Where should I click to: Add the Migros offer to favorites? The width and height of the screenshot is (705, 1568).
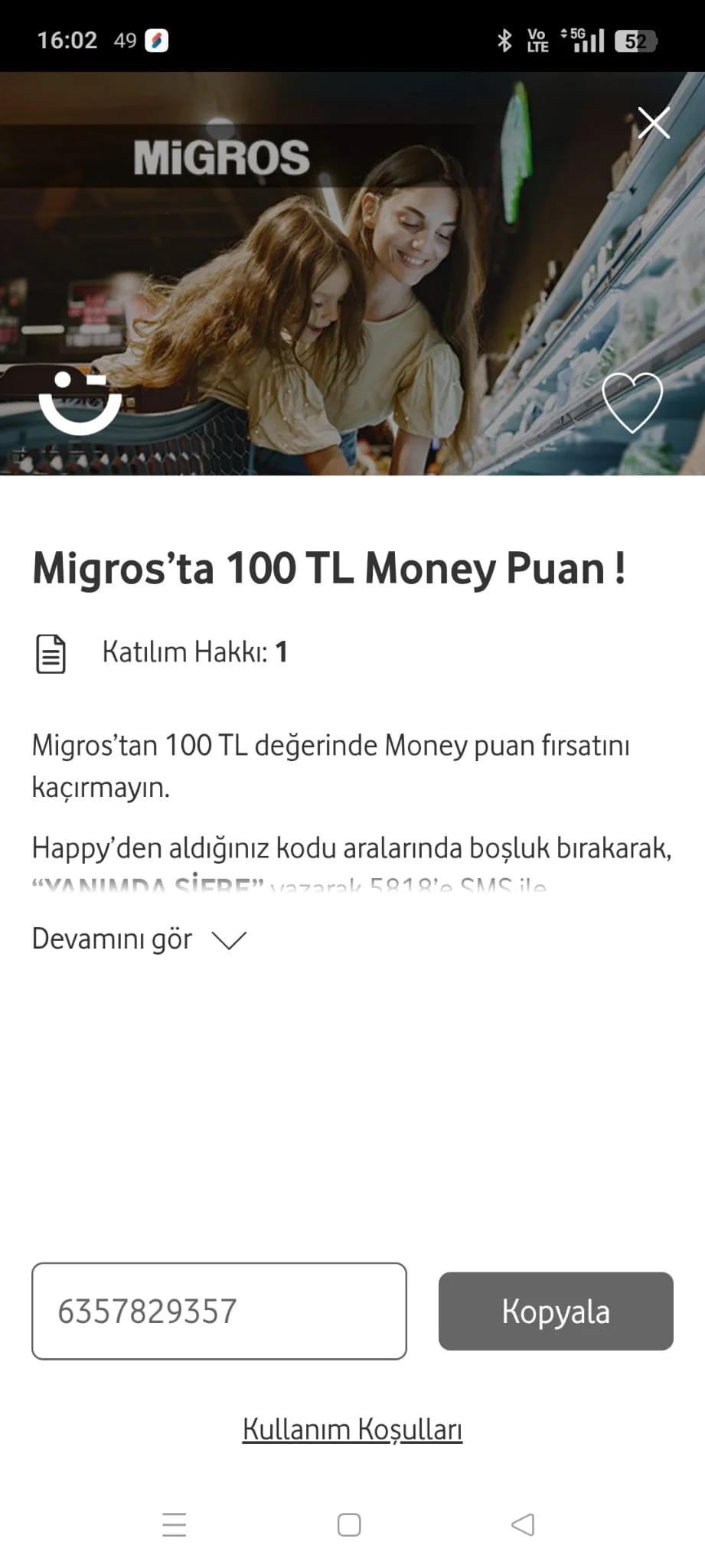[632, 401]
